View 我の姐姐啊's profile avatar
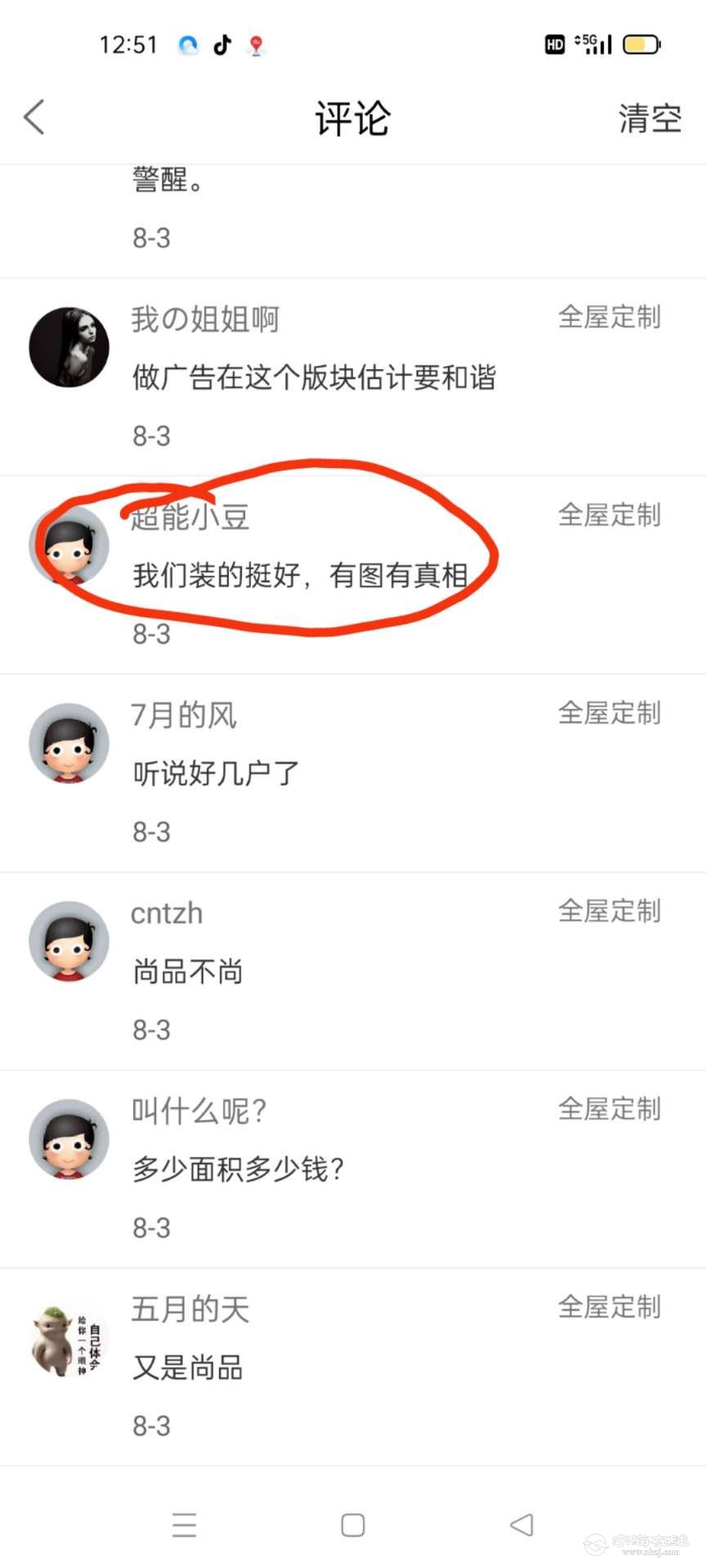This screenshot has width=706, height=1568. click(69, 347)
